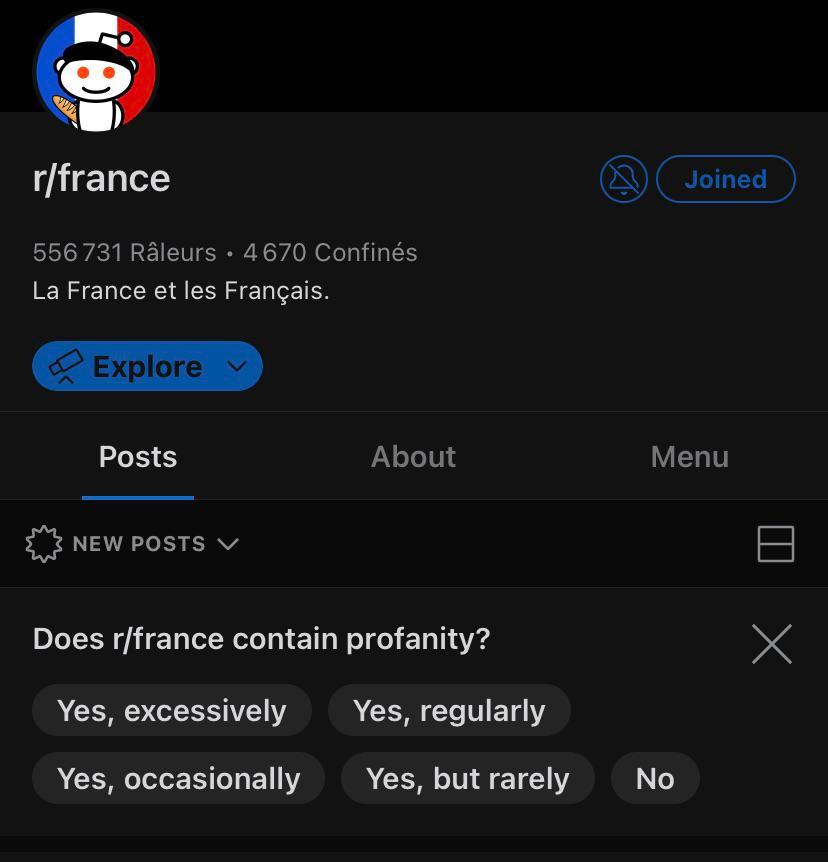Dismiss the profanity survey
Viewport: 828px width, 862px height.
[x=771, y=644]
